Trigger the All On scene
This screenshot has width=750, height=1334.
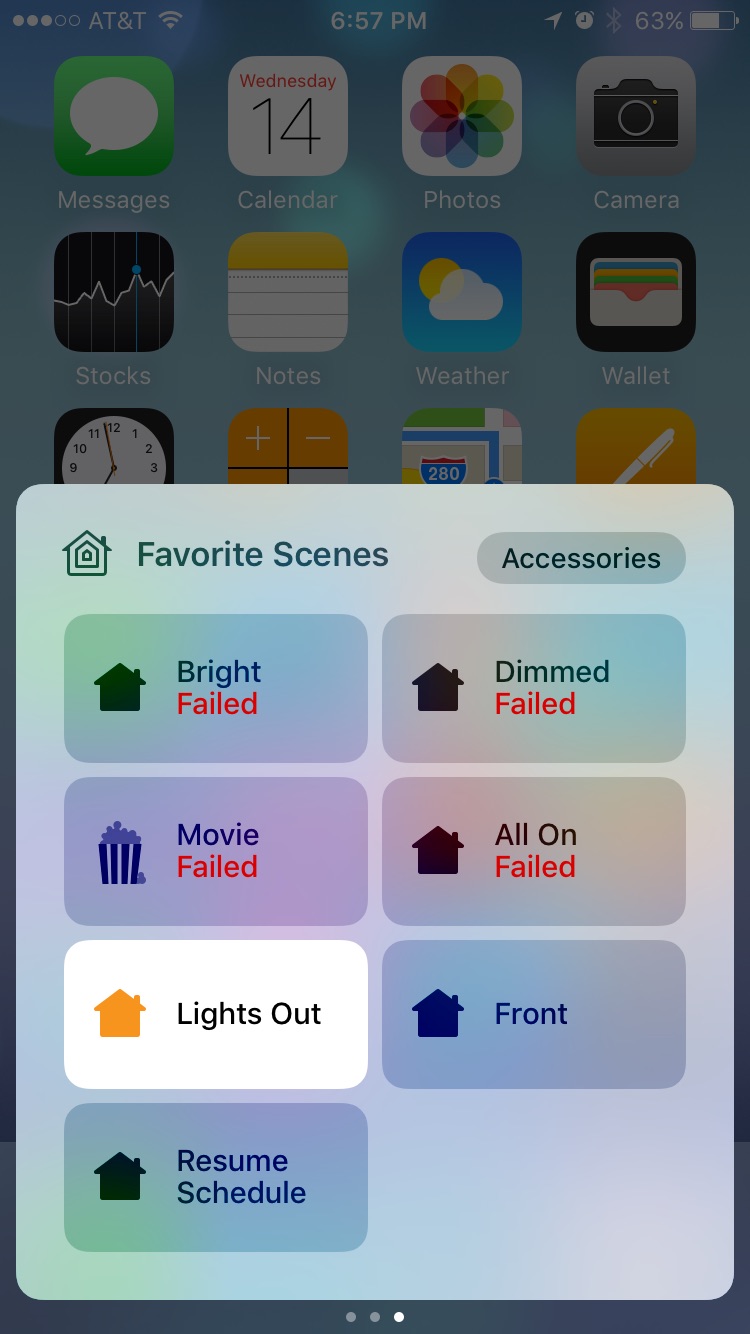pos(534,851)
